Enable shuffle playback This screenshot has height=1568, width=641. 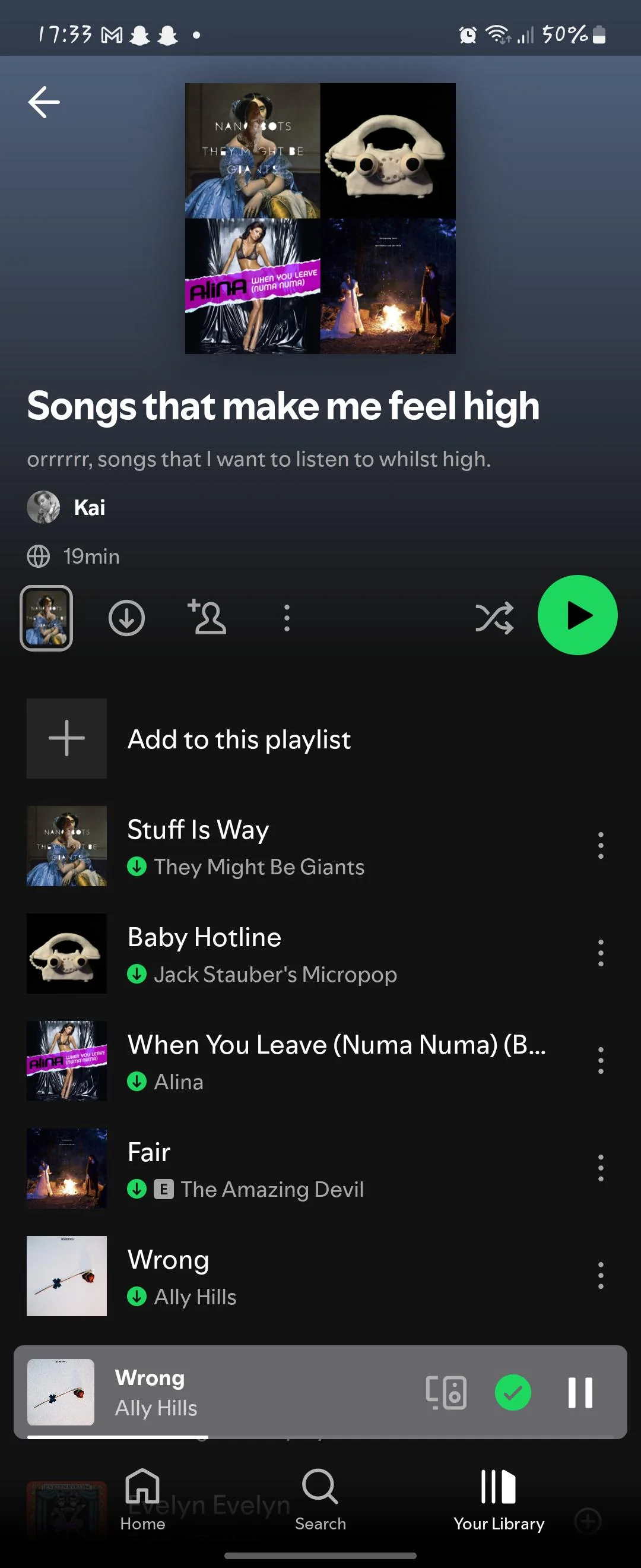click(496, 617)
